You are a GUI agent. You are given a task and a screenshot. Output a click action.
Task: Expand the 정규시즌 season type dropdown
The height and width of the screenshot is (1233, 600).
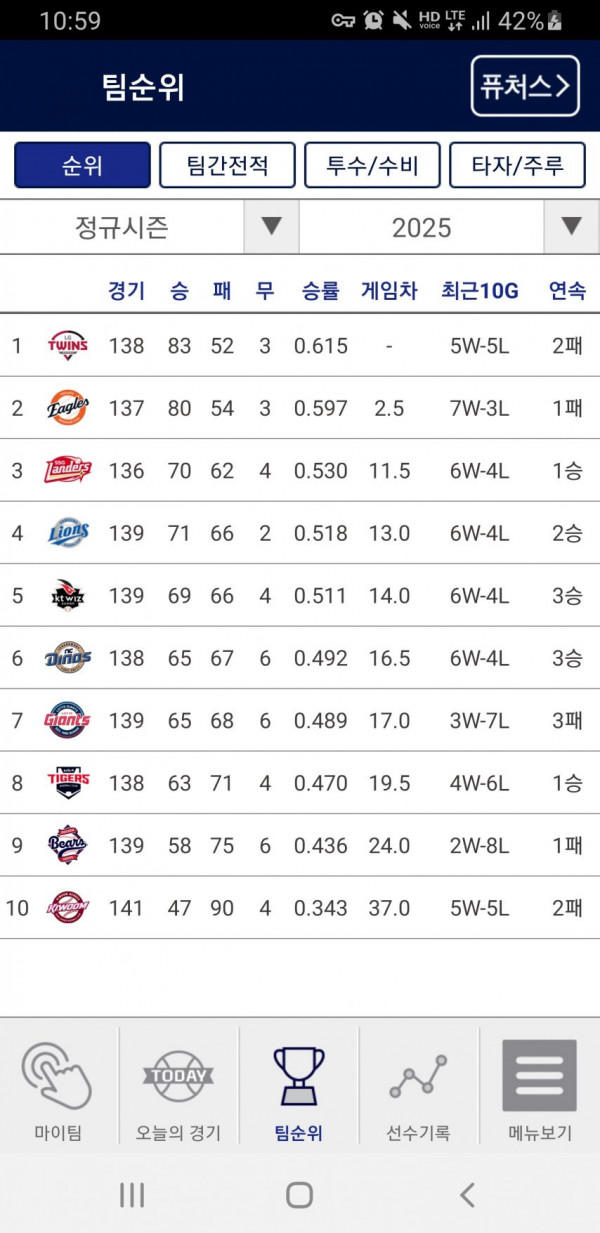[150, 227]
